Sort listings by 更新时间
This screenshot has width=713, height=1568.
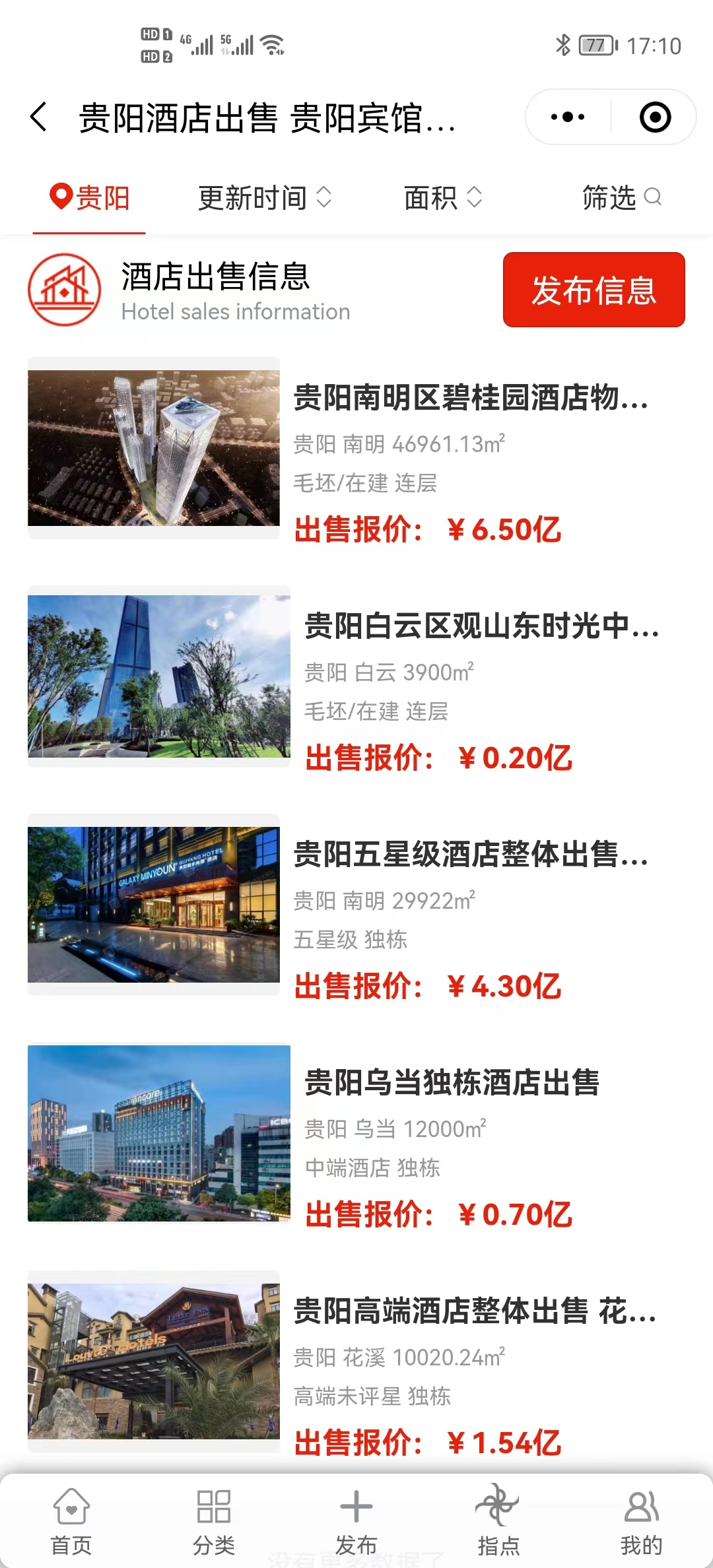[x=264, y=198]
